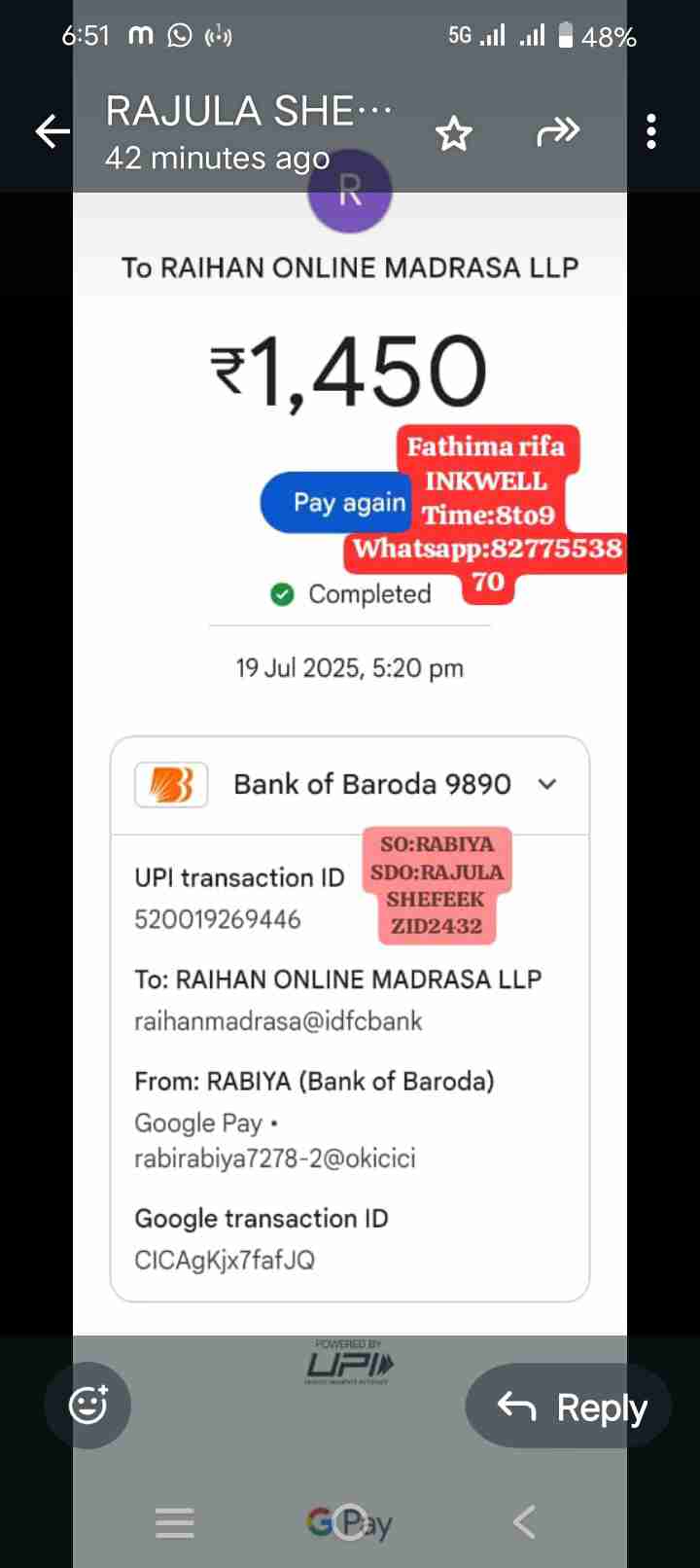Star this message
700x1568 pixels.
pos(453,133)
